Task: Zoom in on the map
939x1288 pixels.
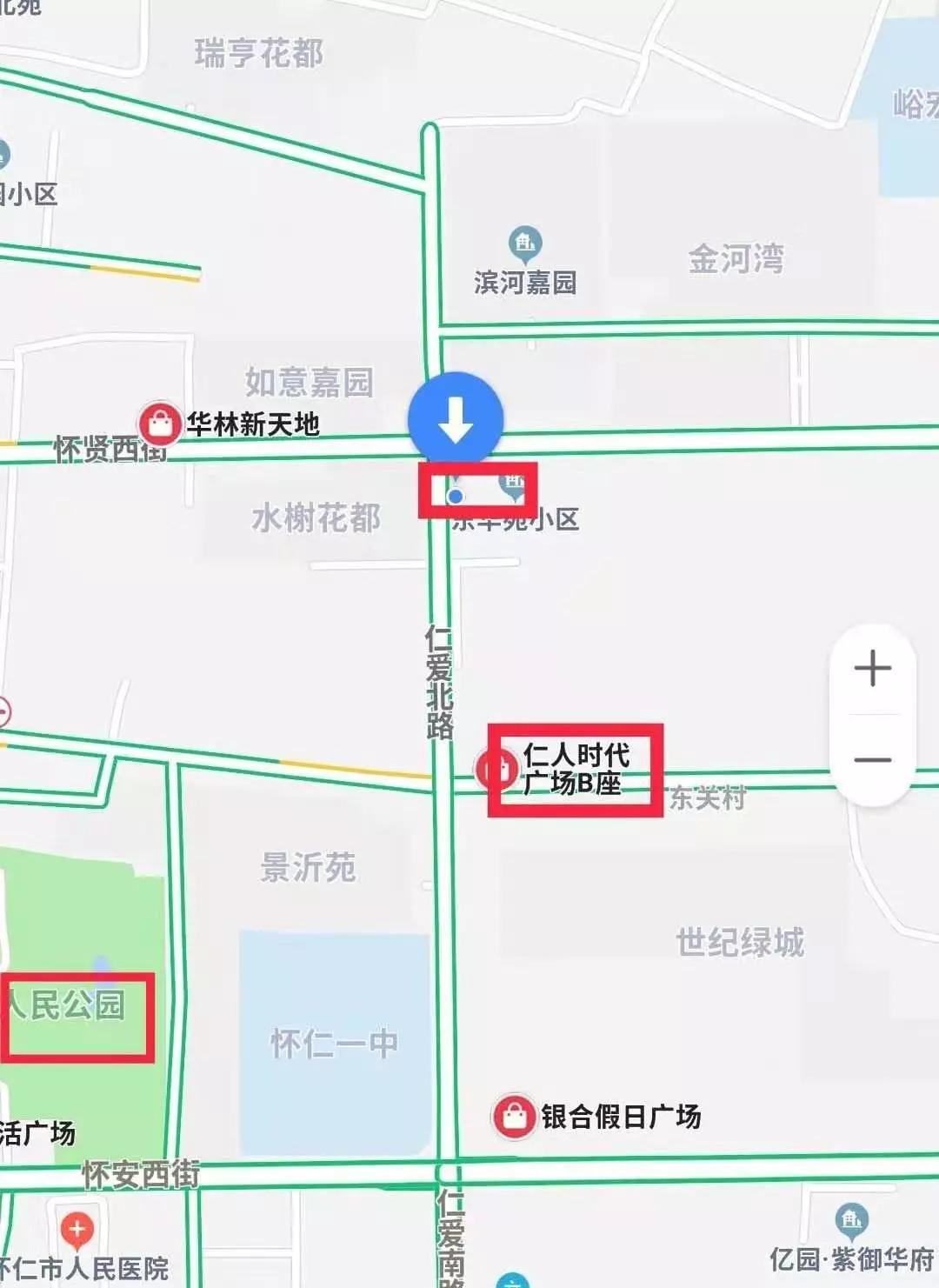Action: click(872, 669)
